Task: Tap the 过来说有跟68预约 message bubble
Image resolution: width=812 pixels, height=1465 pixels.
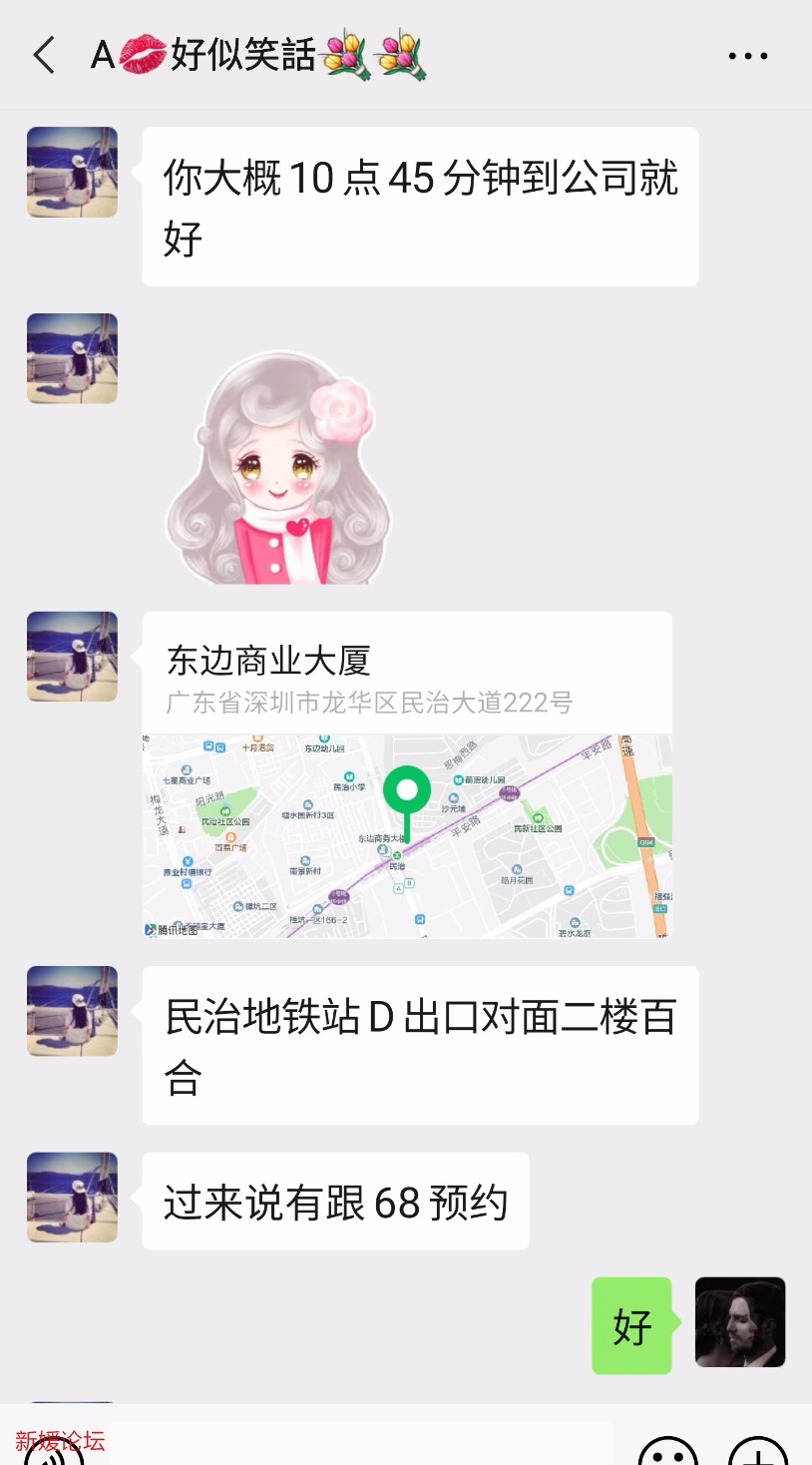Action: tap(334, 1203)
